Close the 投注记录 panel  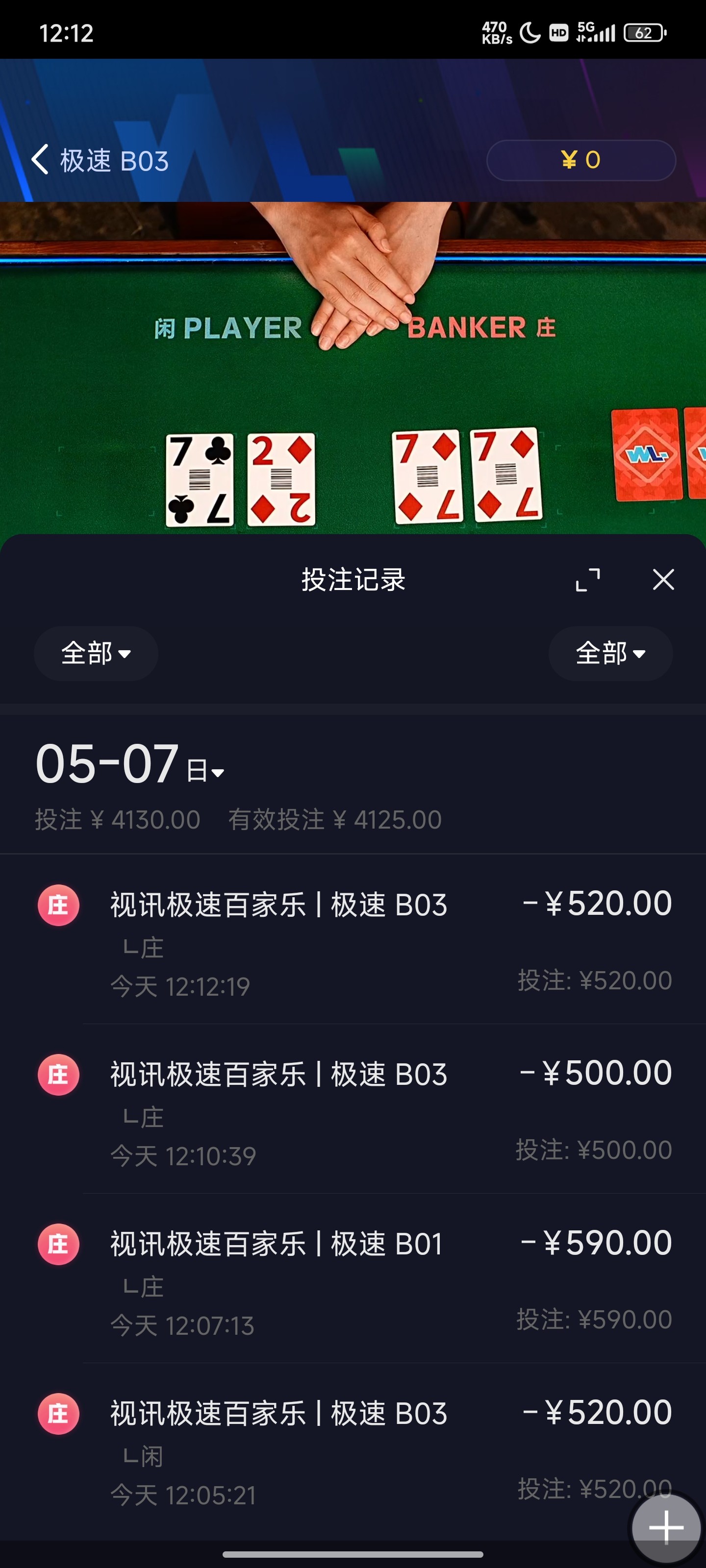point(663,580)
